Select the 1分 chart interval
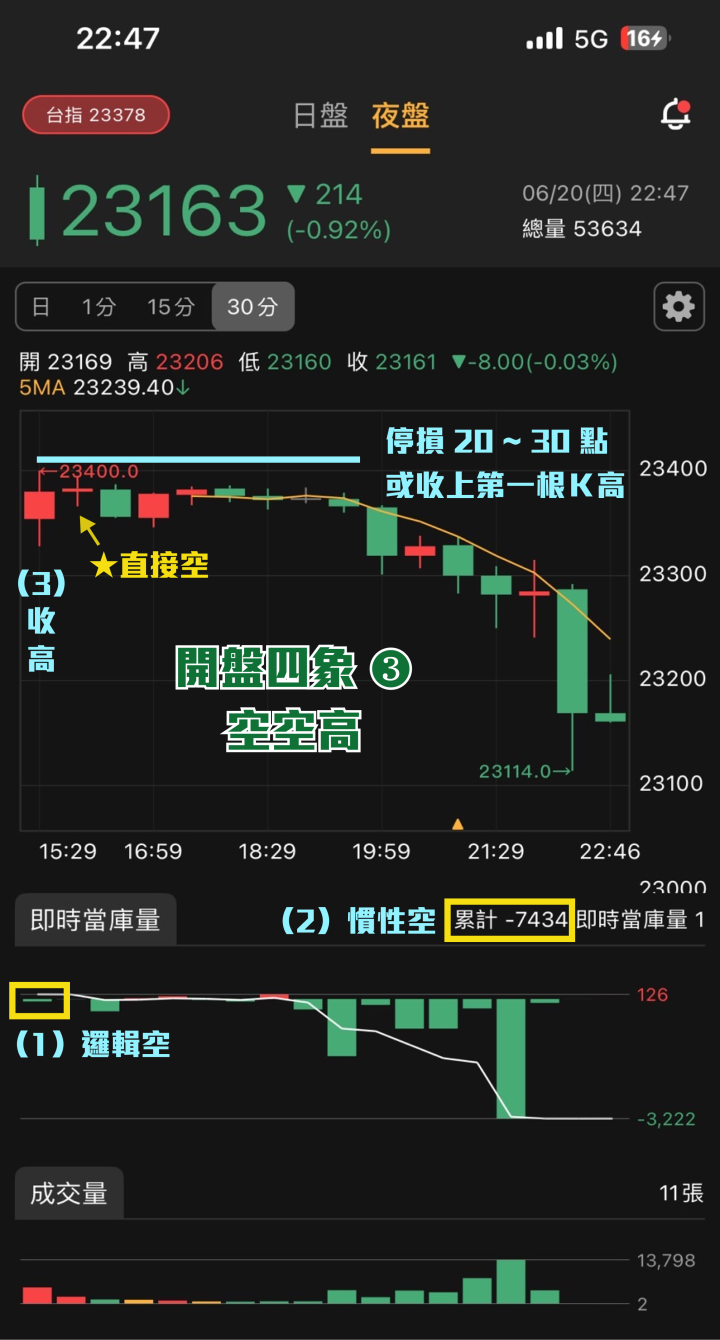Viewport: 720px width, 1340px height. click(x=98, y=307)
